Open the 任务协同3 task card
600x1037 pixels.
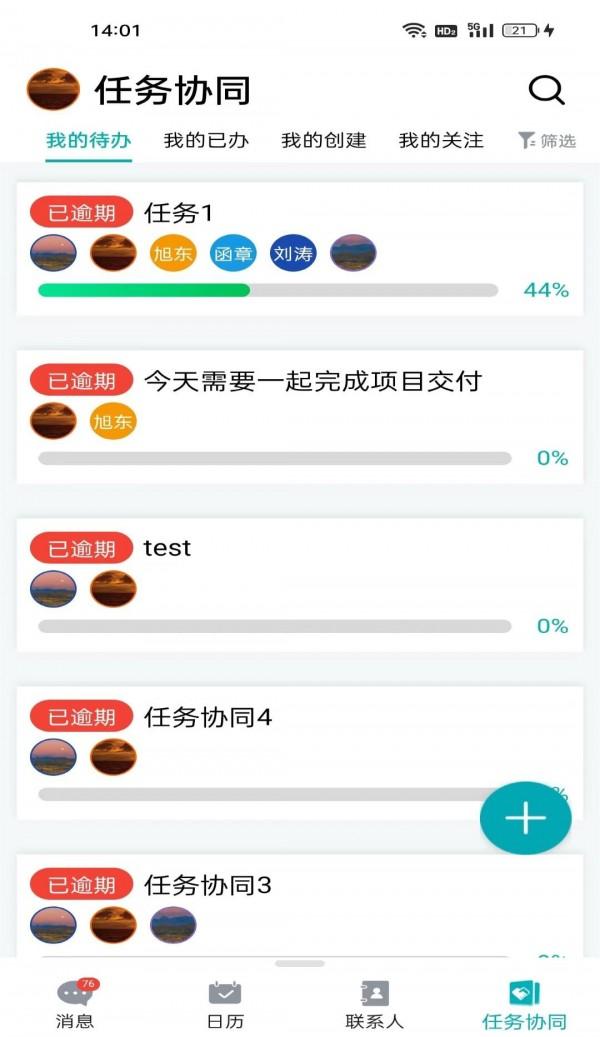[x=300, y=906]
